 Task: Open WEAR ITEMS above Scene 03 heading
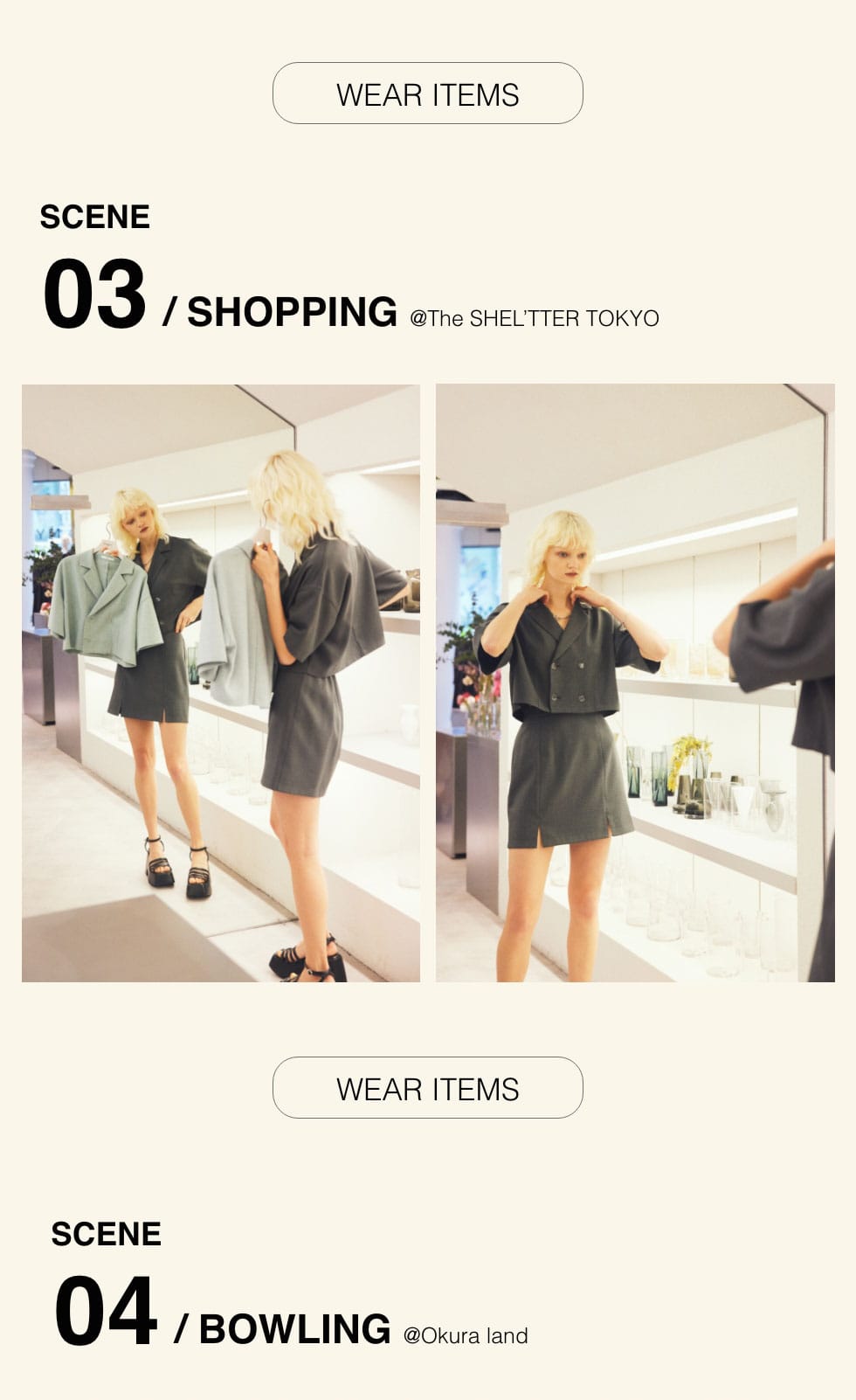pos(427,94)
